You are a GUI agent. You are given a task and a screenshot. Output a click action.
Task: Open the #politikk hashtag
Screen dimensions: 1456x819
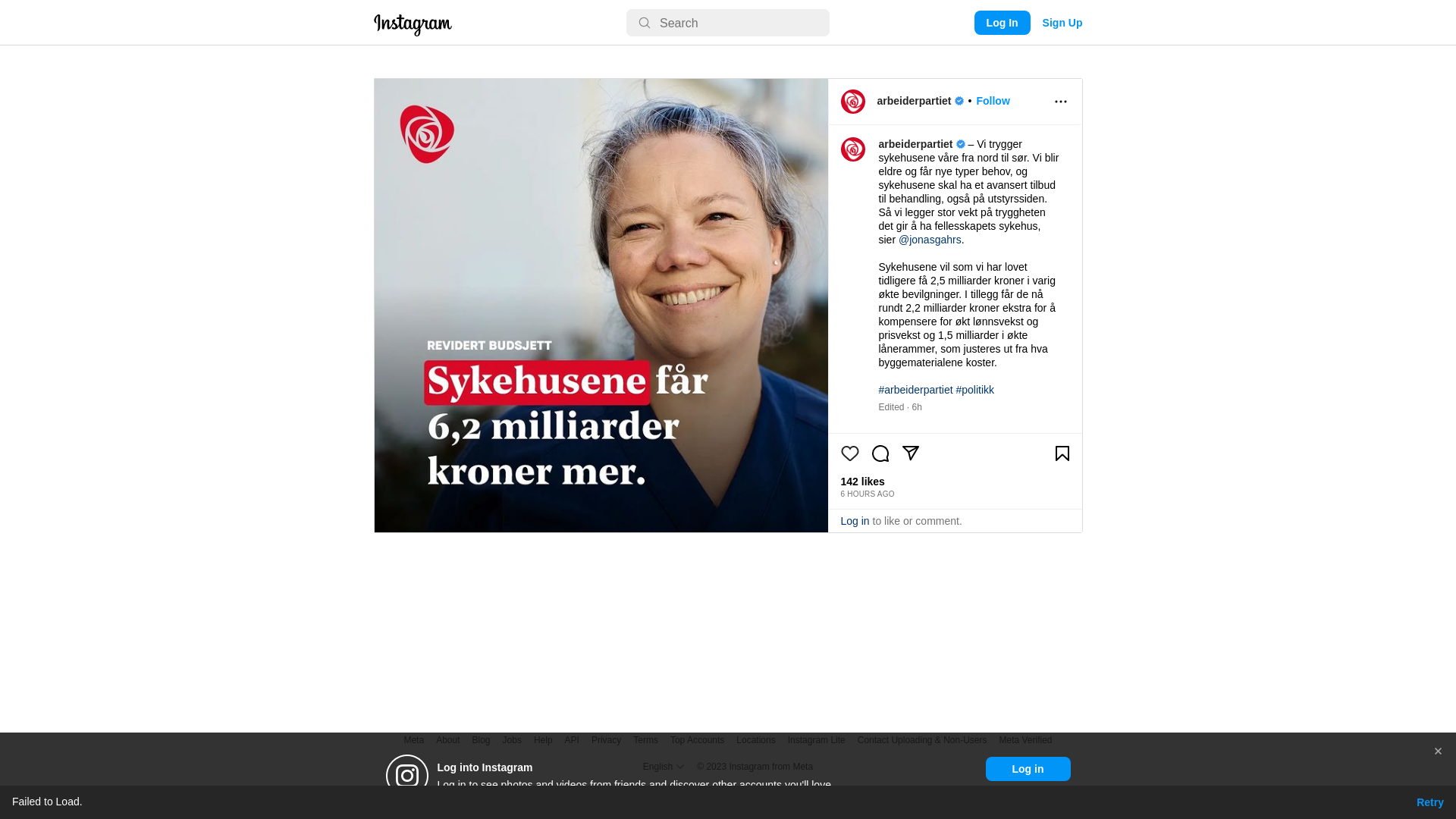click(x=974, y=390)
